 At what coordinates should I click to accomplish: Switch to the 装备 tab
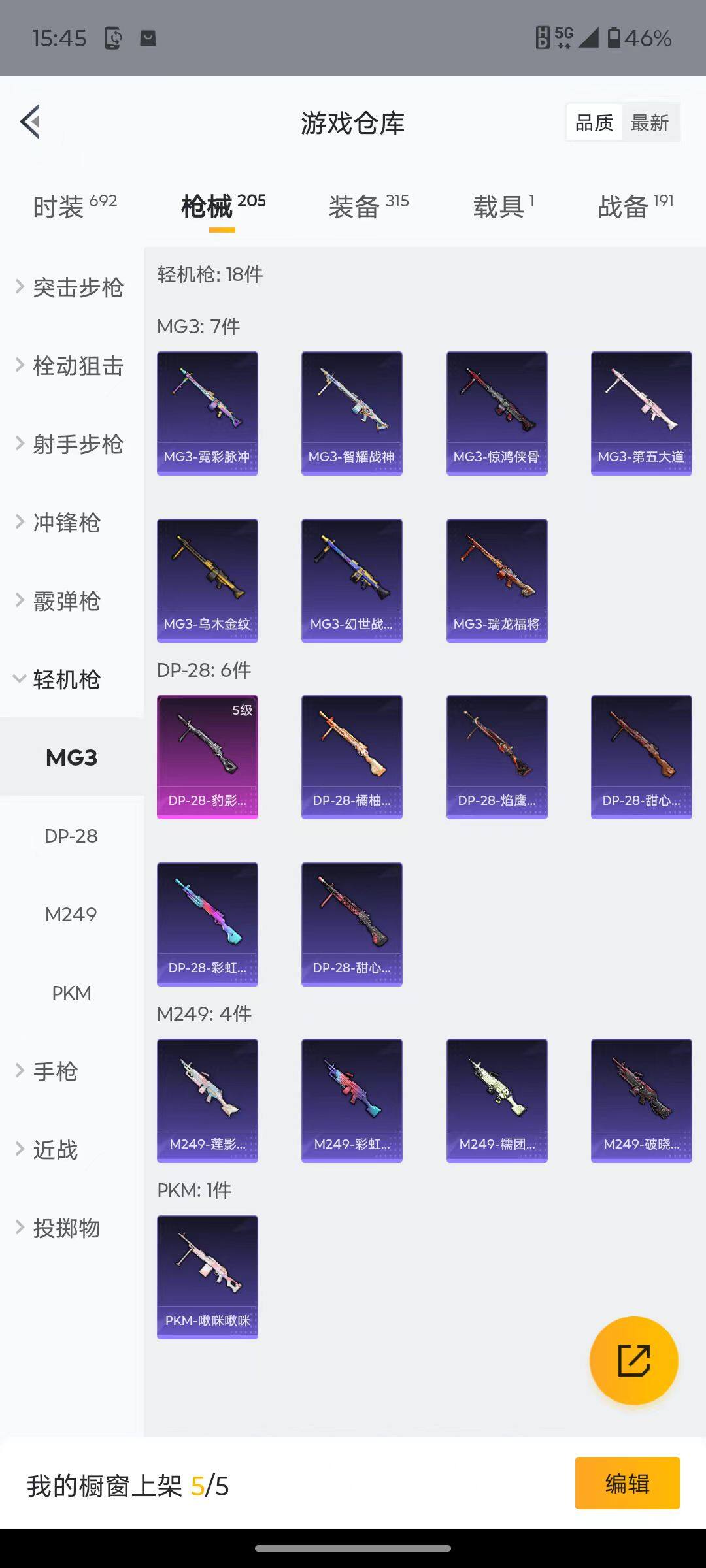click(368, 206)
